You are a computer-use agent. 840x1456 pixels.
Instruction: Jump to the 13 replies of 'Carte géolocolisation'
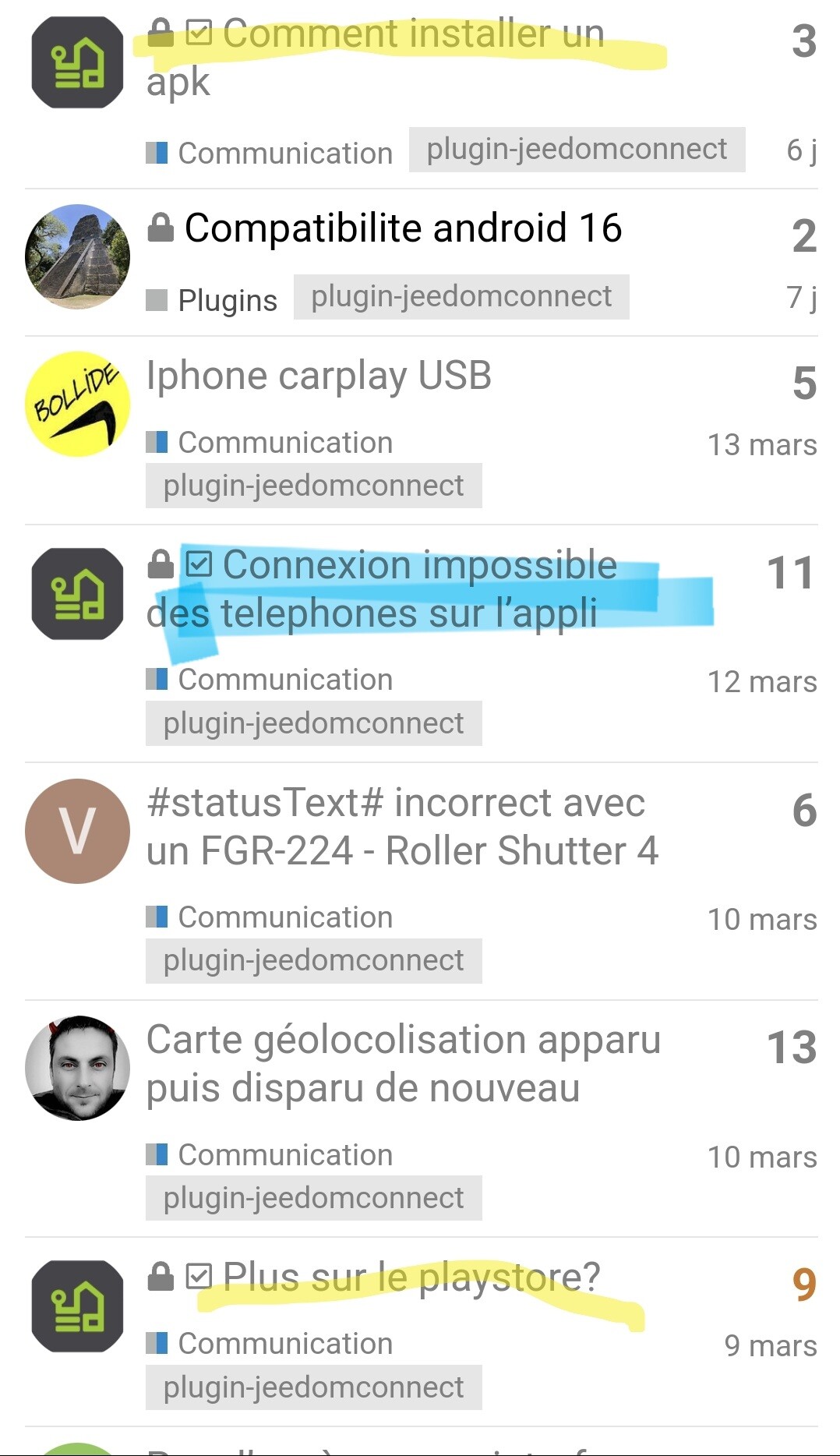791,1047
